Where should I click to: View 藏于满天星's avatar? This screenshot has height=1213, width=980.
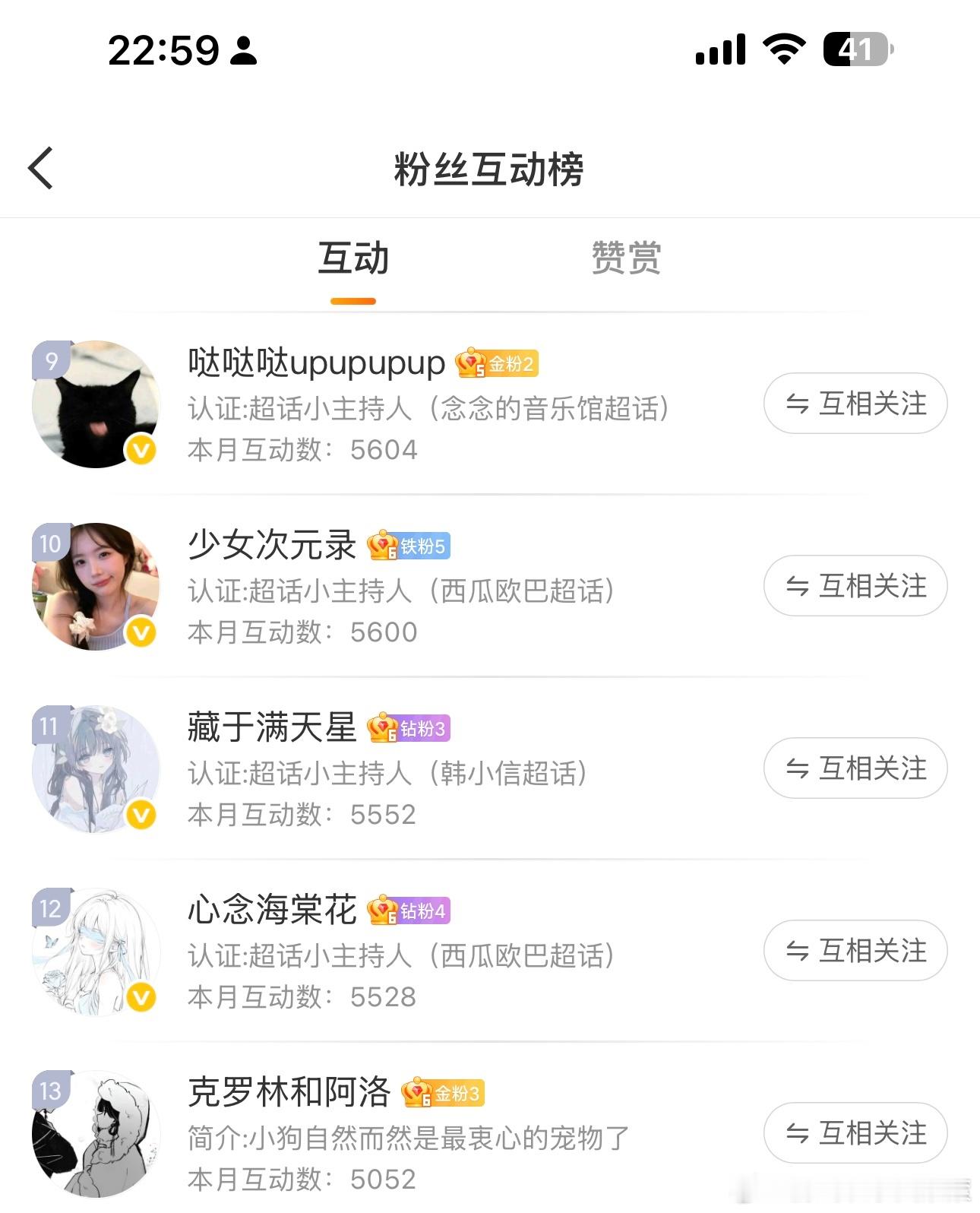(x=96, y=768)
